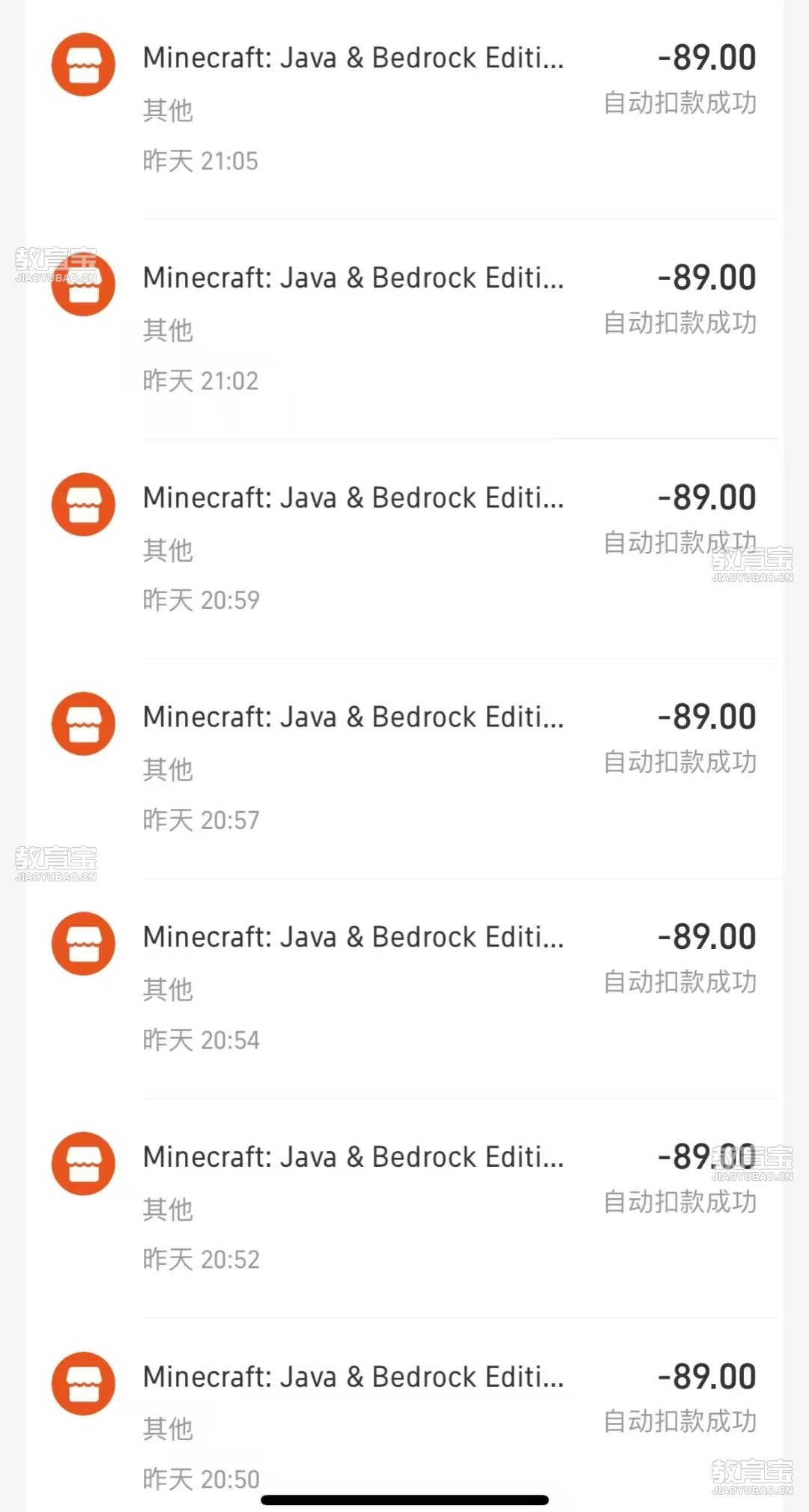The width and height of the screenshot is (809, 1512).
Task: Show details for Minecraft charge 昨天 20:52
Action: tap(404, 1207)
